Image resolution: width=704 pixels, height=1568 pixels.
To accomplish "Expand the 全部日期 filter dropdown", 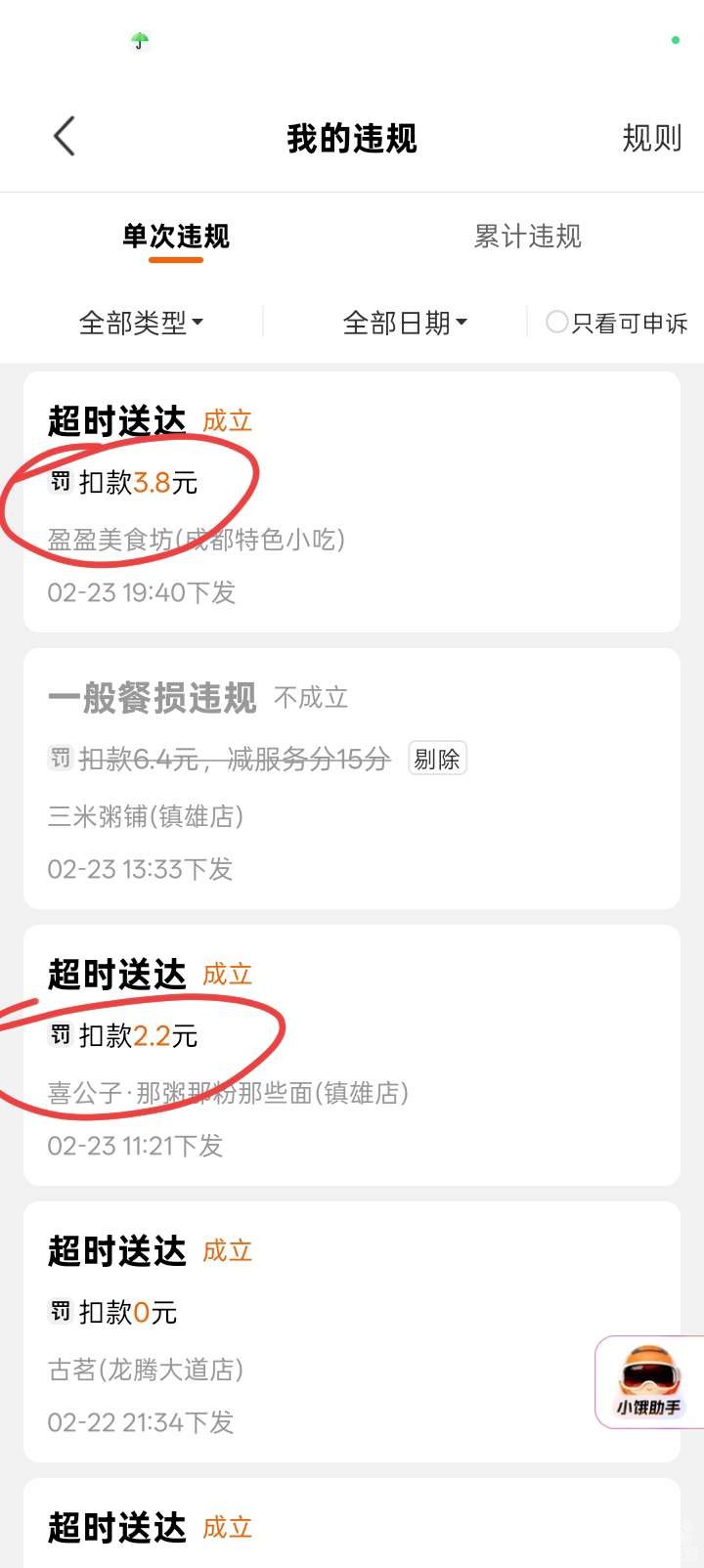I will pyautogui.click(x=405, y=323).
